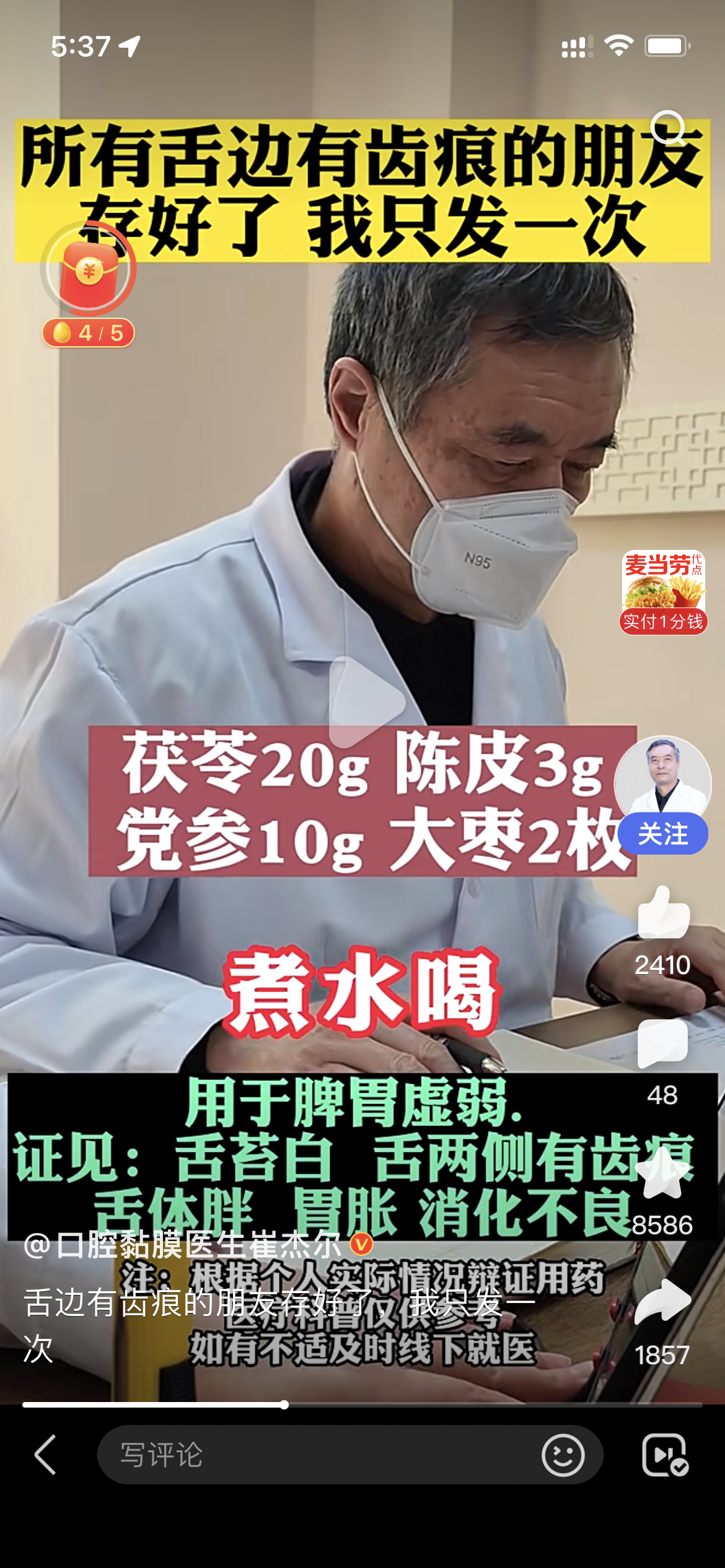The height and width of the screenshot is (1568, 725).
Task: Tap the 写评论 comment field
Action: 310,1455
